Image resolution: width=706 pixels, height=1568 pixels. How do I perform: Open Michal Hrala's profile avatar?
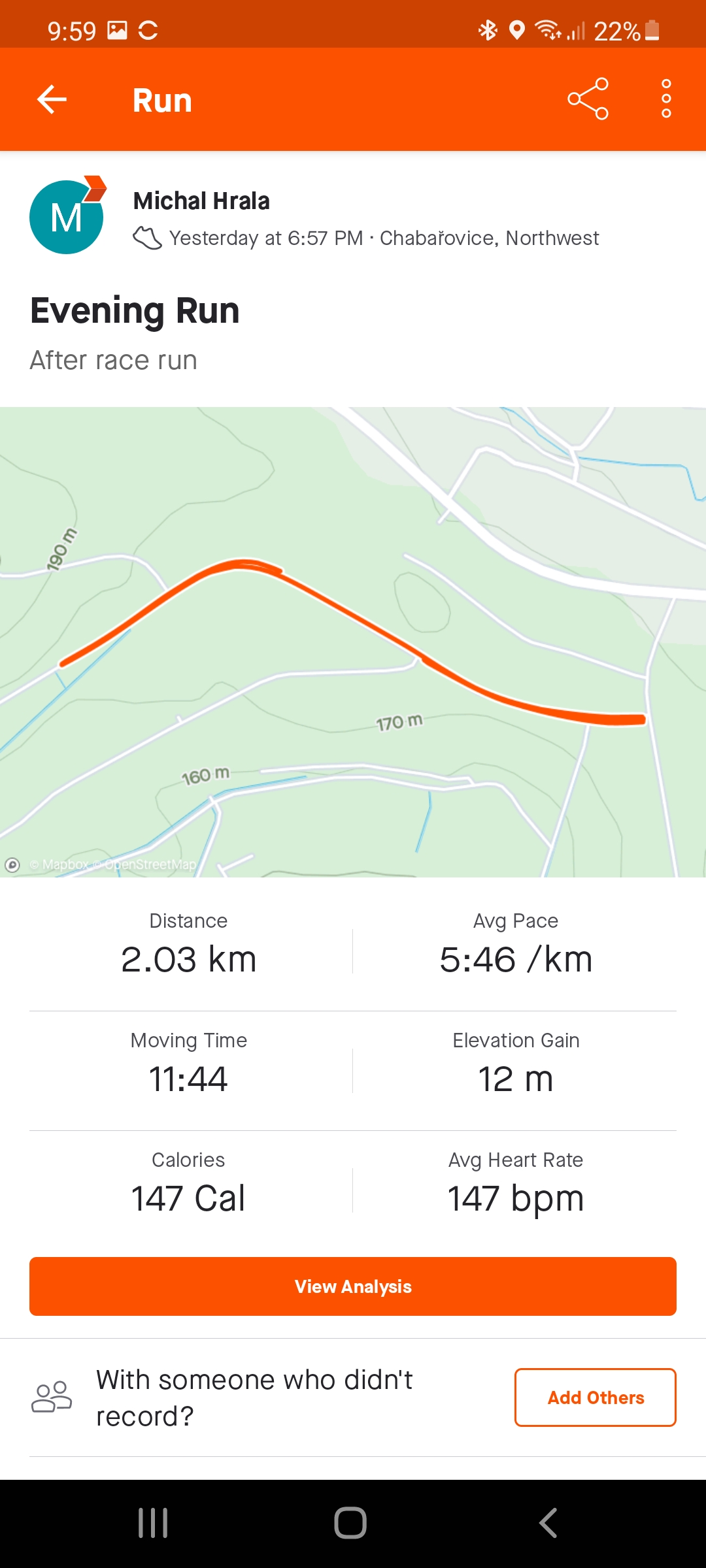pos(67,216)
